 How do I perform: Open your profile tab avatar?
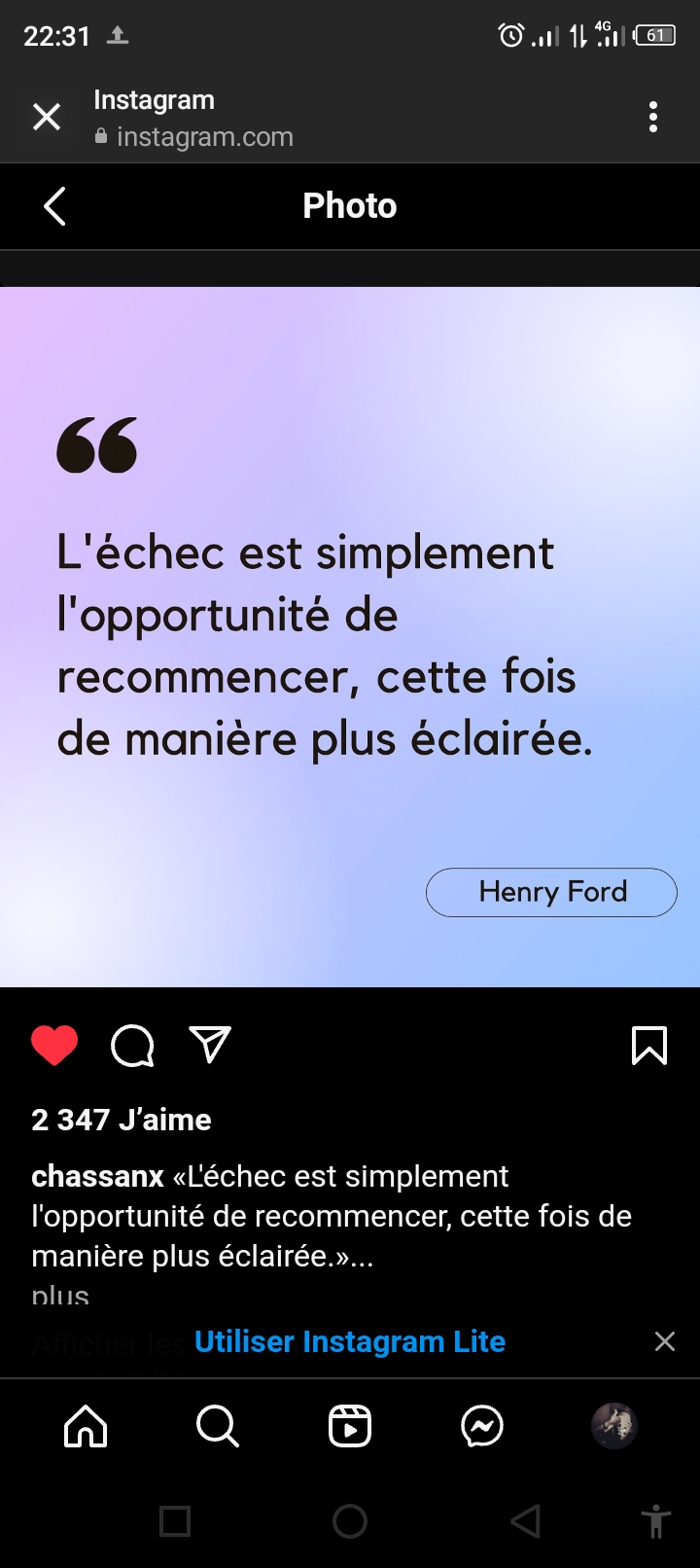[x=614, y=1427]
